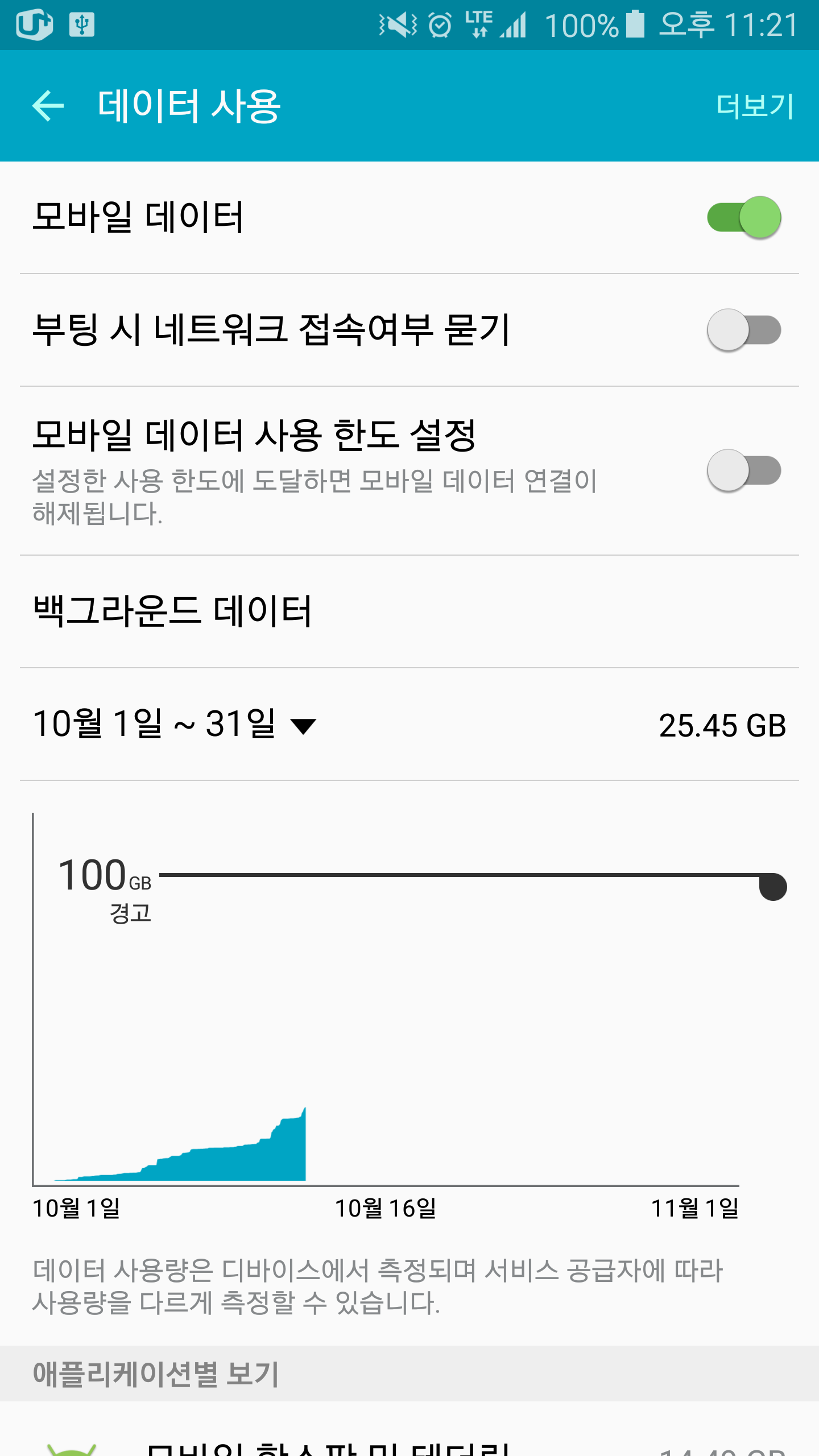Viewport: 819px width, 1456px height.
Task: Enable 부팅 시 네트워크 접속여부 묻기
Action: [743, 330]
